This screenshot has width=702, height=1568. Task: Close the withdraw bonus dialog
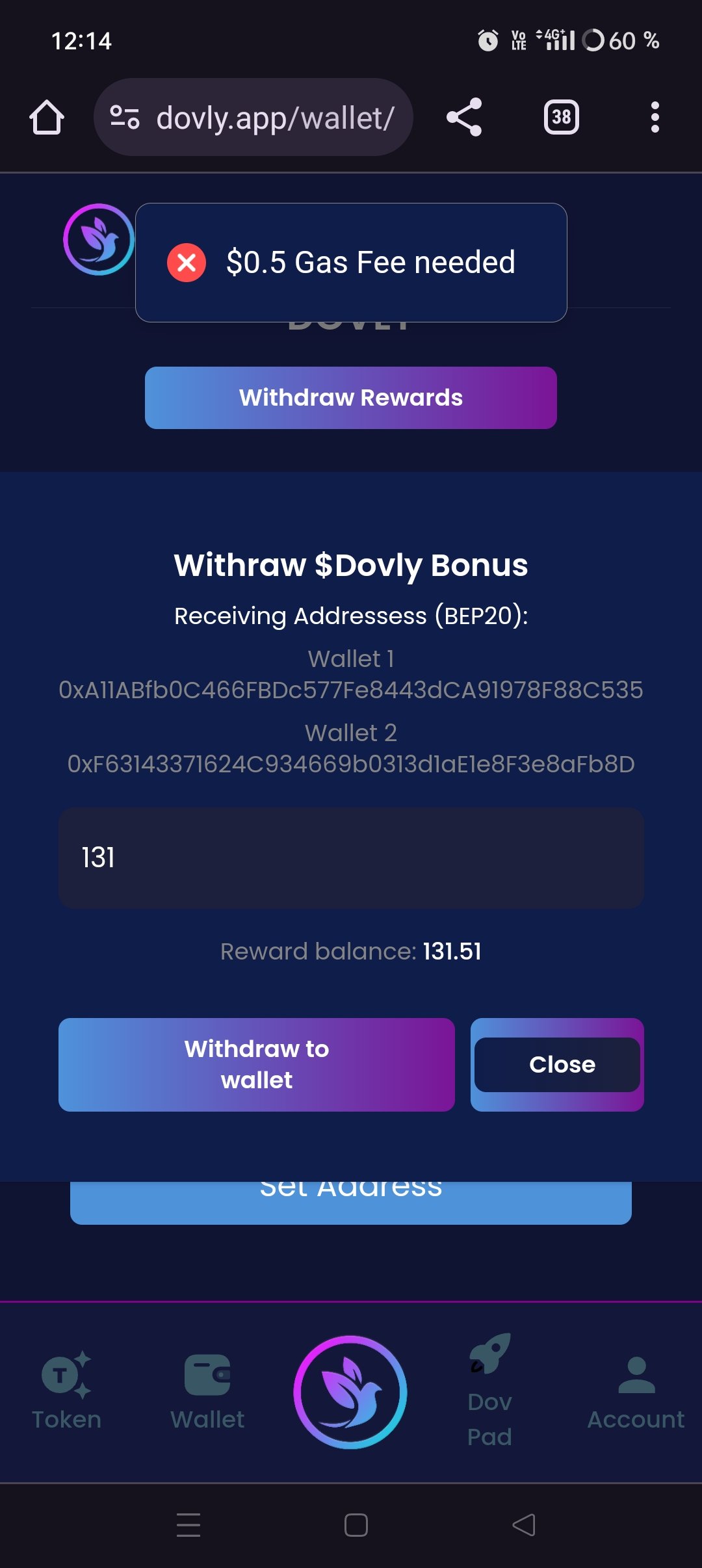(x=558, y=1065)
